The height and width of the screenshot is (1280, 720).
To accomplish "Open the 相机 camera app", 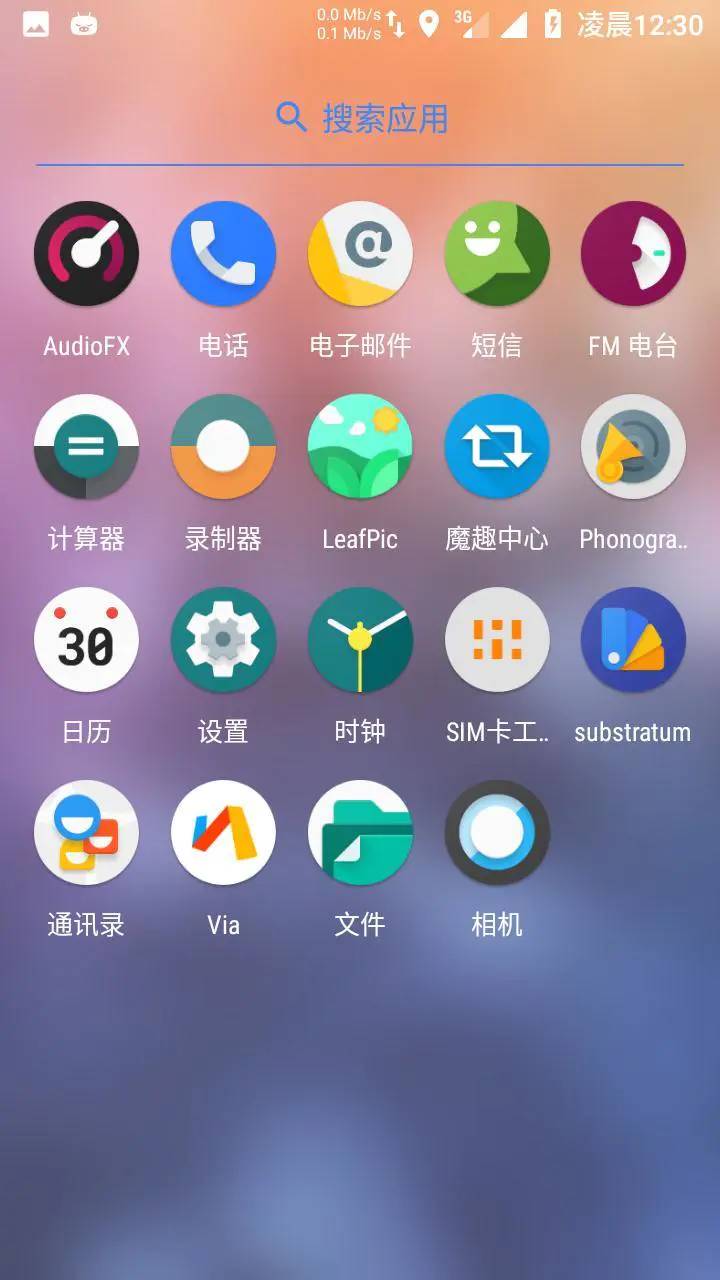I will (497, 832).
